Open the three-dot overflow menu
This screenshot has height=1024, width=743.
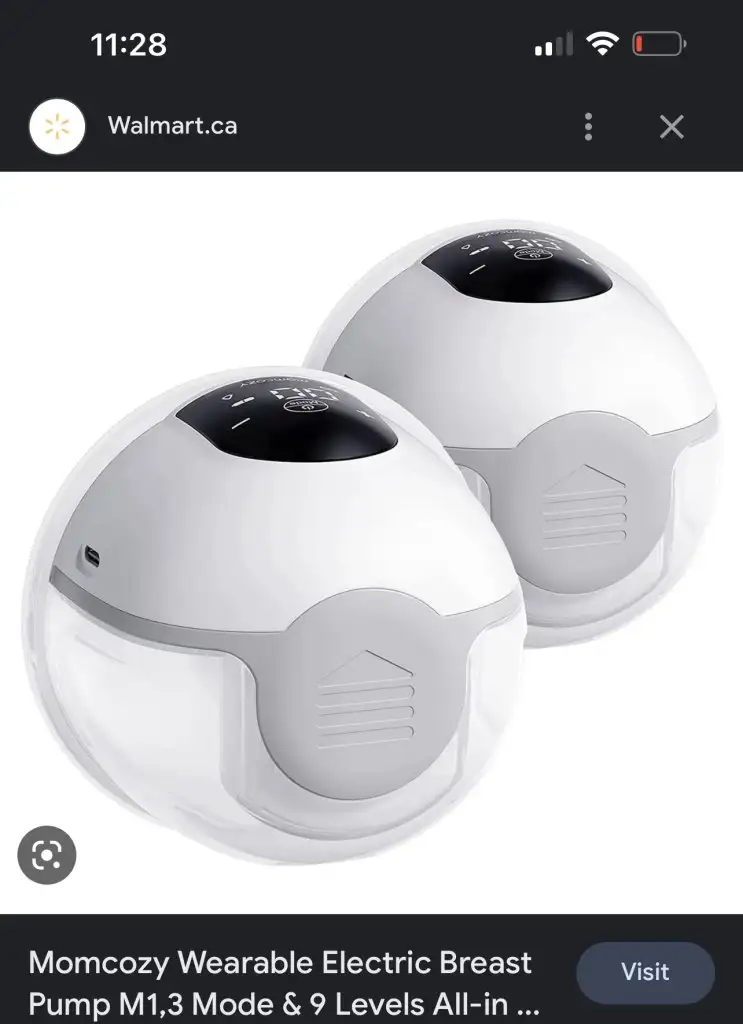[x=588, y=127]
